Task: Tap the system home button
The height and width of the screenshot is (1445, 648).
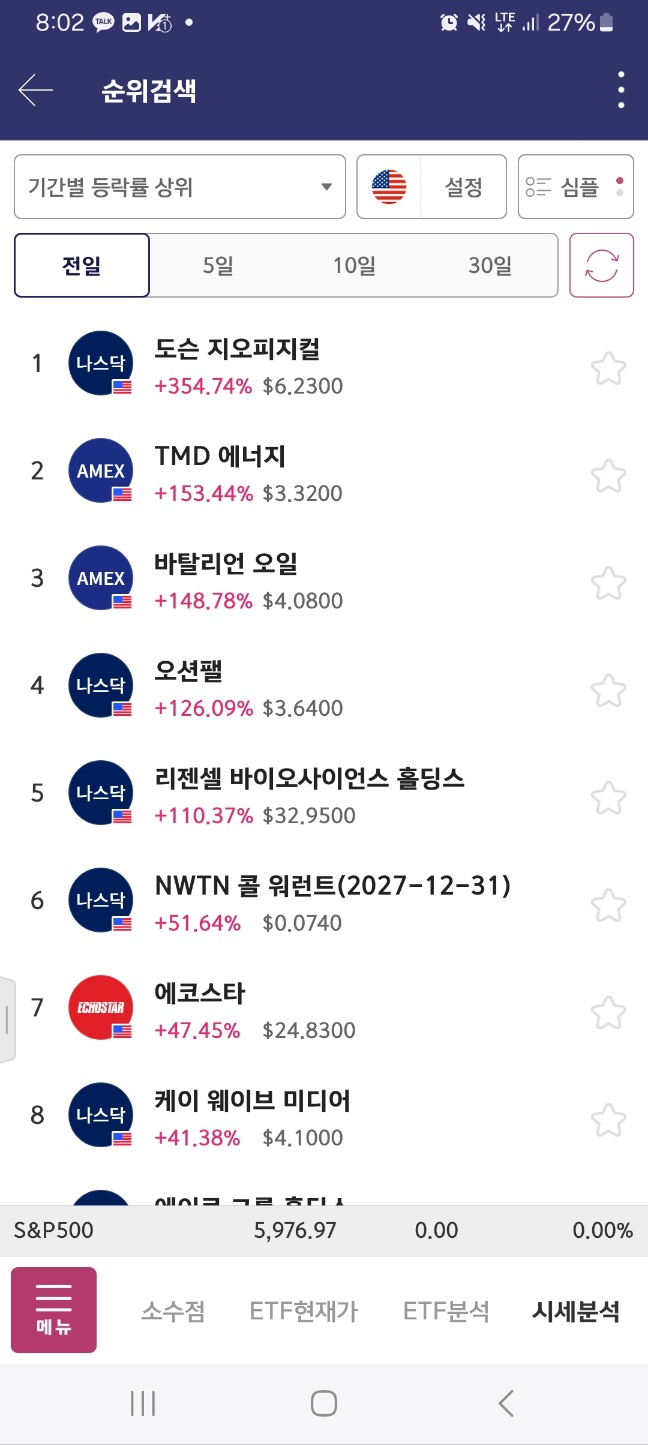Action: click(324, 1404)
